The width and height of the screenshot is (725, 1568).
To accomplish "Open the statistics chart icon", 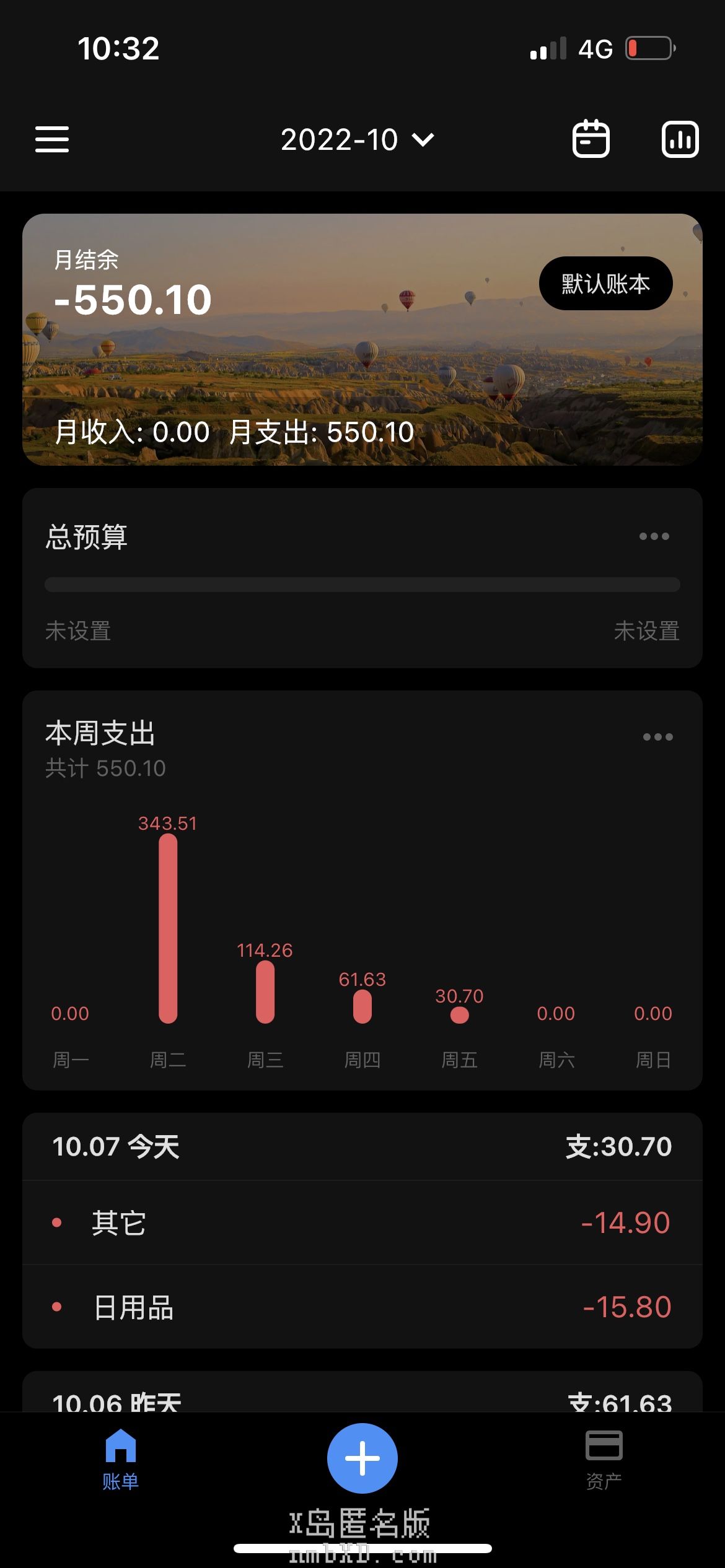I will (x=680, y=139).
